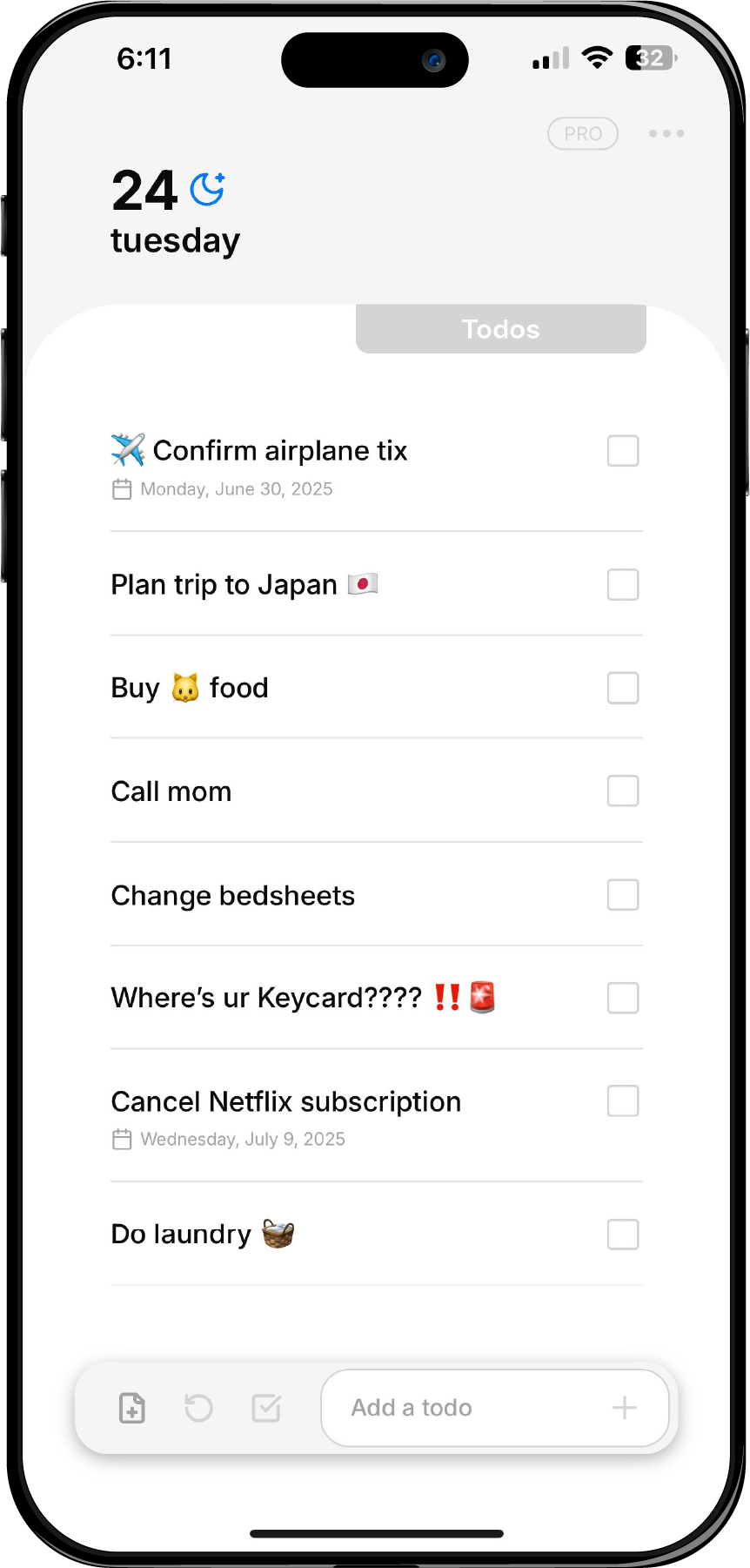The image size is (750, 1568).
Task: Tap the moon icon next to 24
Action: point(208,189)
